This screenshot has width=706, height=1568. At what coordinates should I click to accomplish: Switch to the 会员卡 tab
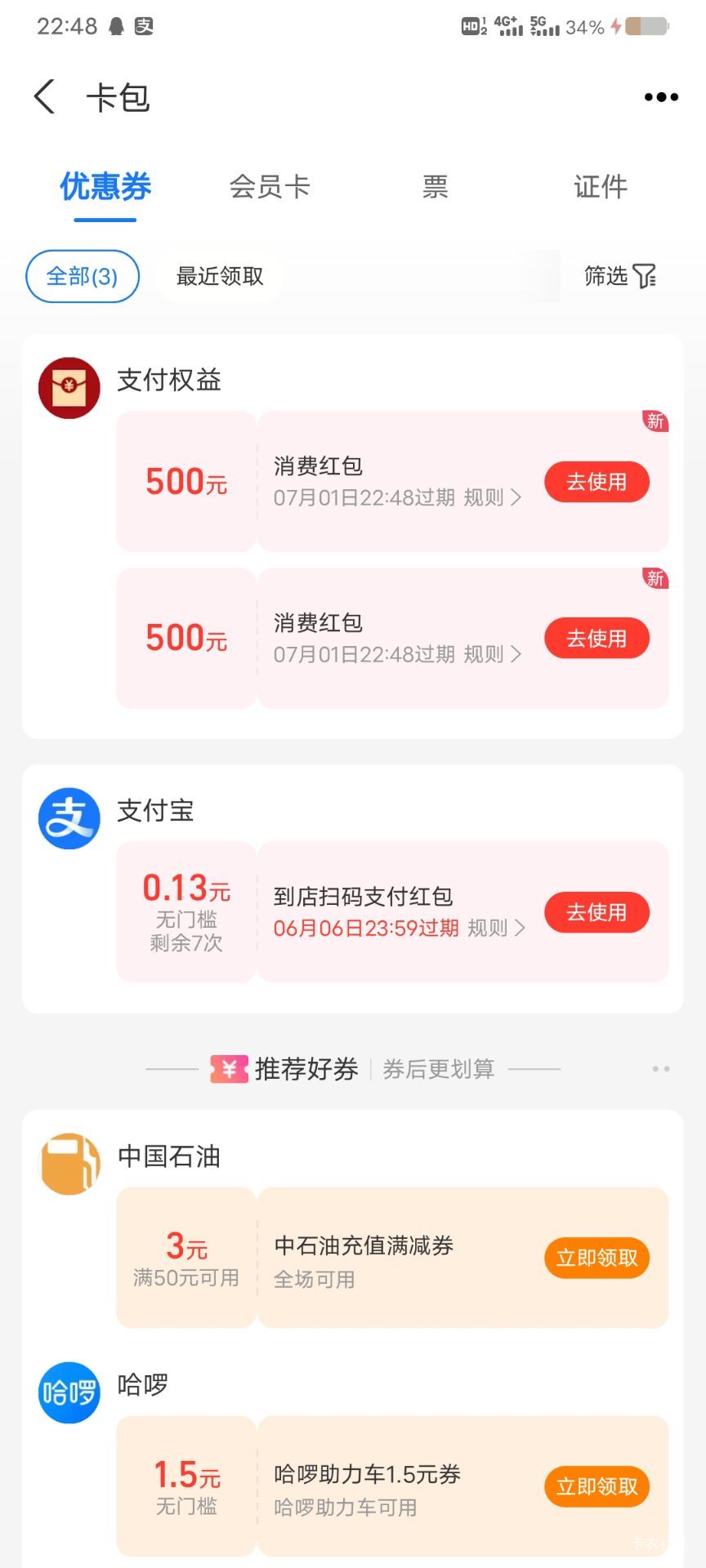pyautogui.click(x=270, y=187)
